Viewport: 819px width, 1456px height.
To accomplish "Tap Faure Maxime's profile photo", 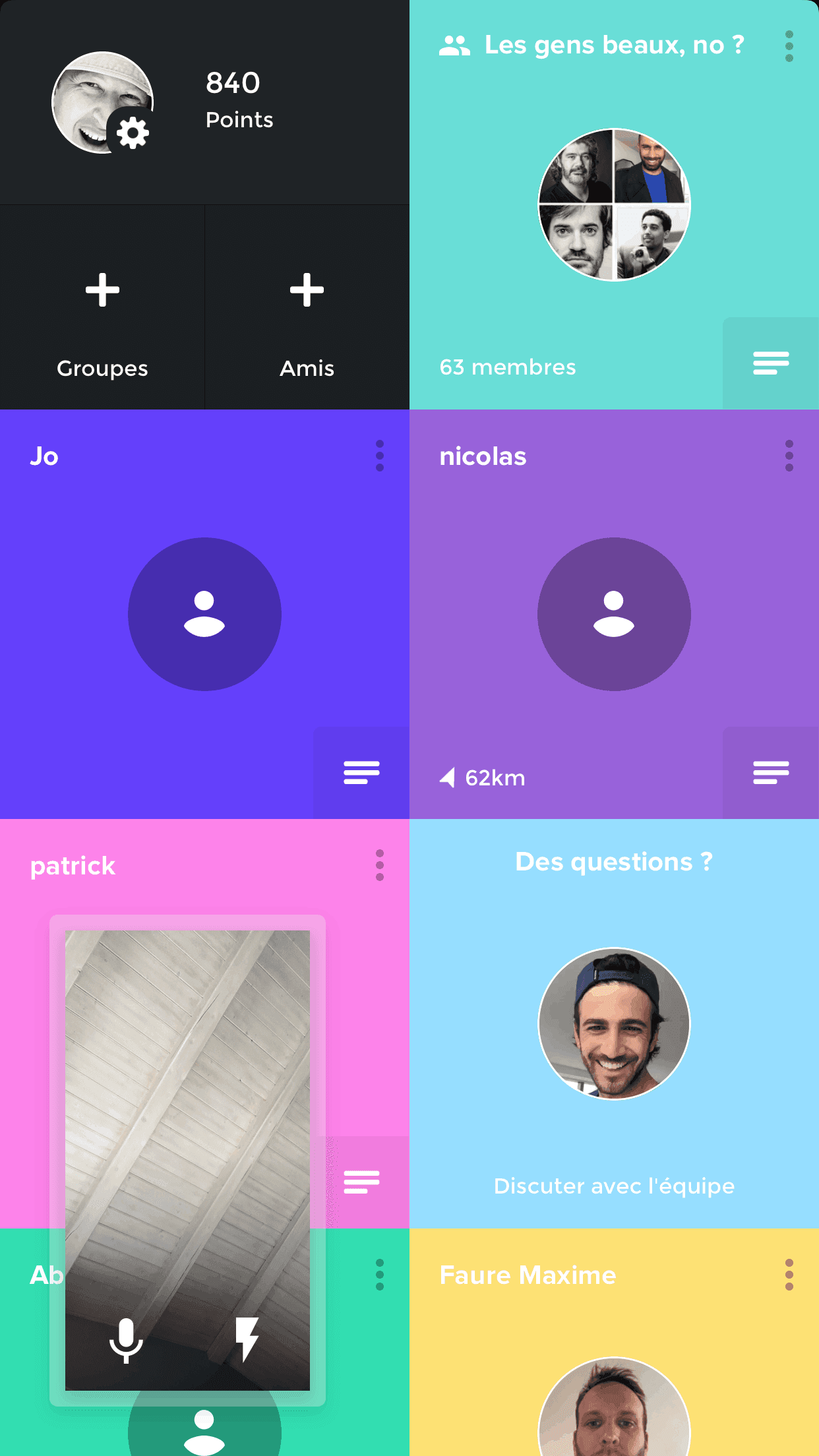I will pyautogui.click(x=614, y=1408).
